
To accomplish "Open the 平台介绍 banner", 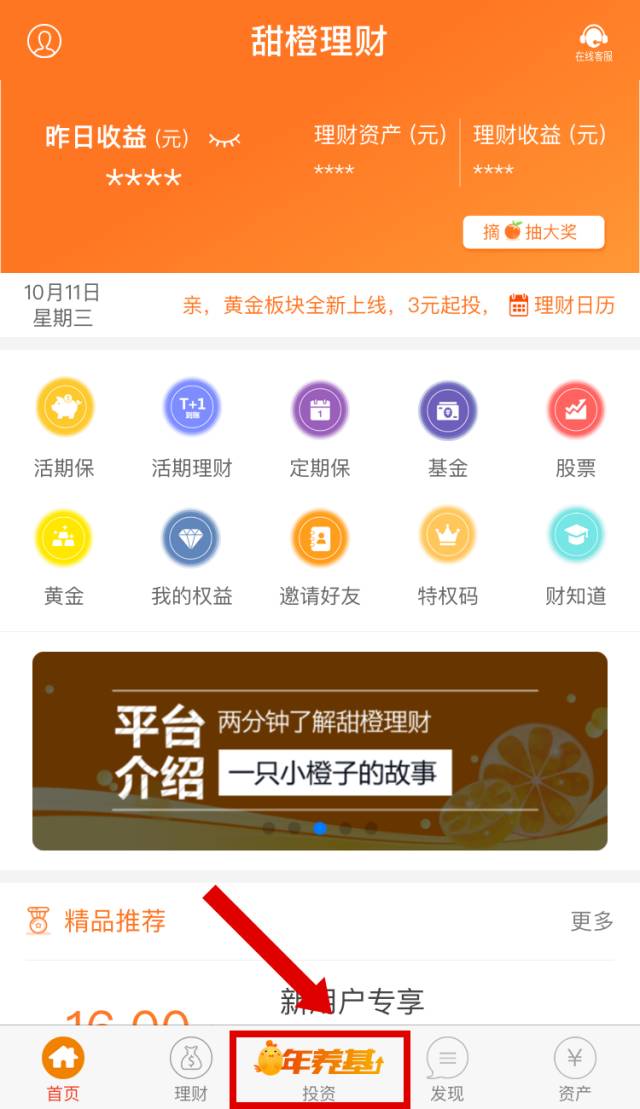I will click(x=320, y=750).
